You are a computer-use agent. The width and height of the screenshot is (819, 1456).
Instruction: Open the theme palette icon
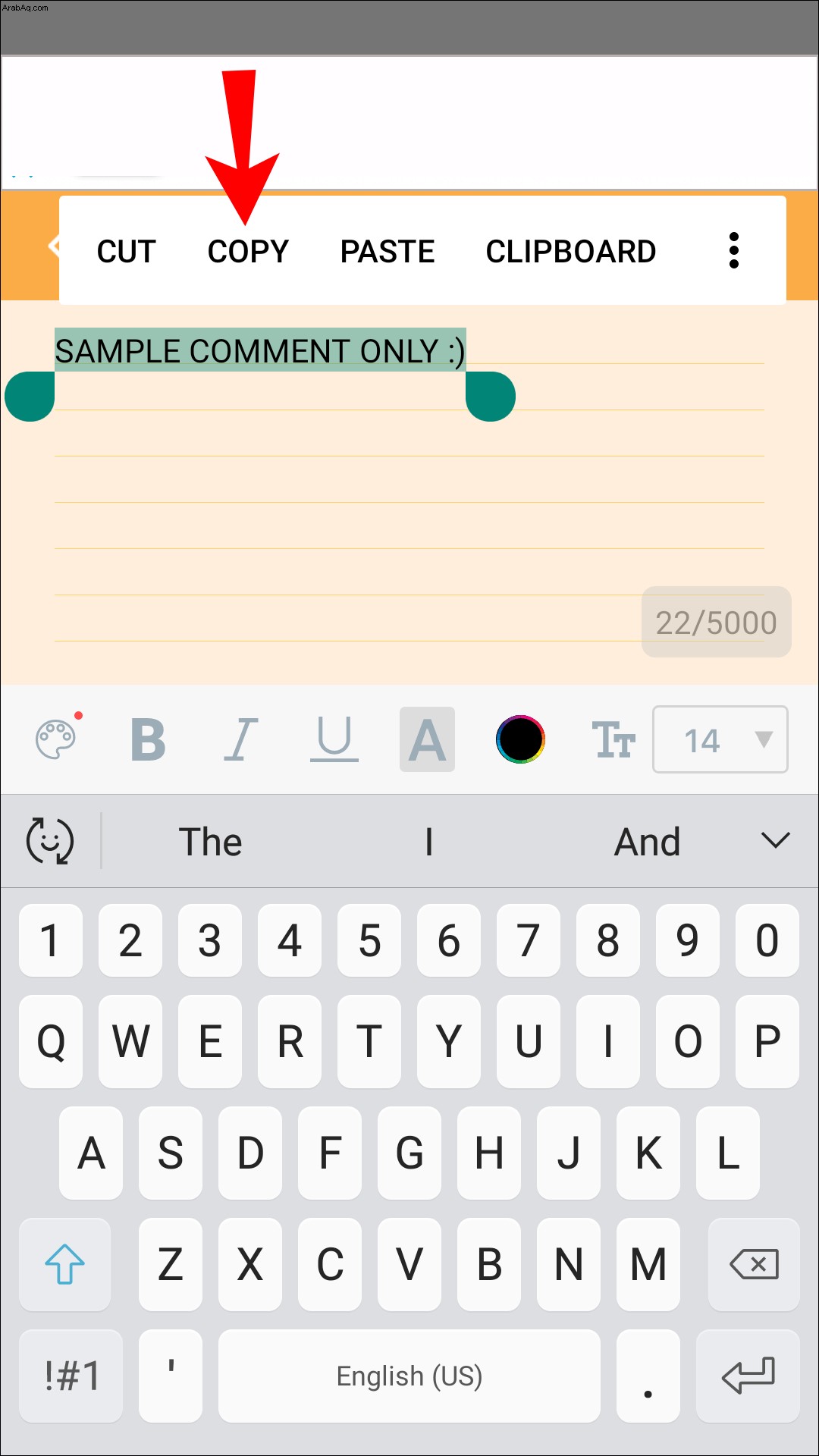[x=56, y=739]
